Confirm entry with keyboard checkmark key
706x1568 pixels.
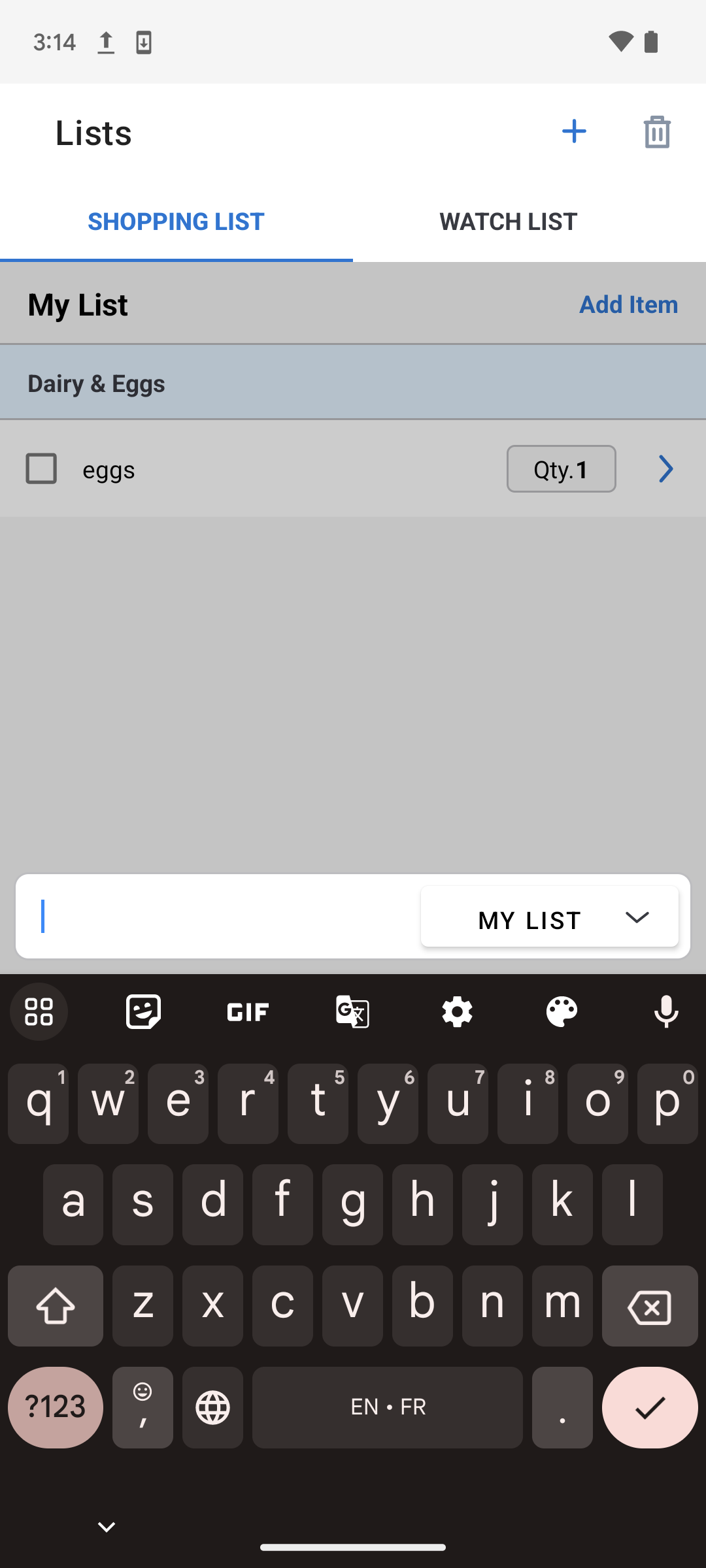click(649, 1407)
